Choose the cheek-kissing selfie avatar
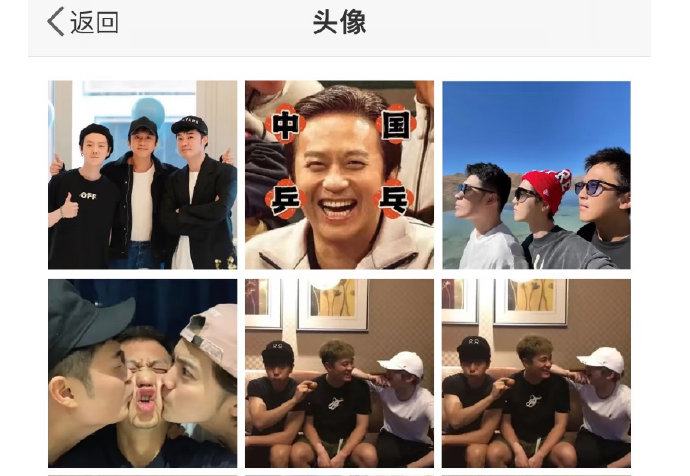690x476 pixels. pos(143,375)
